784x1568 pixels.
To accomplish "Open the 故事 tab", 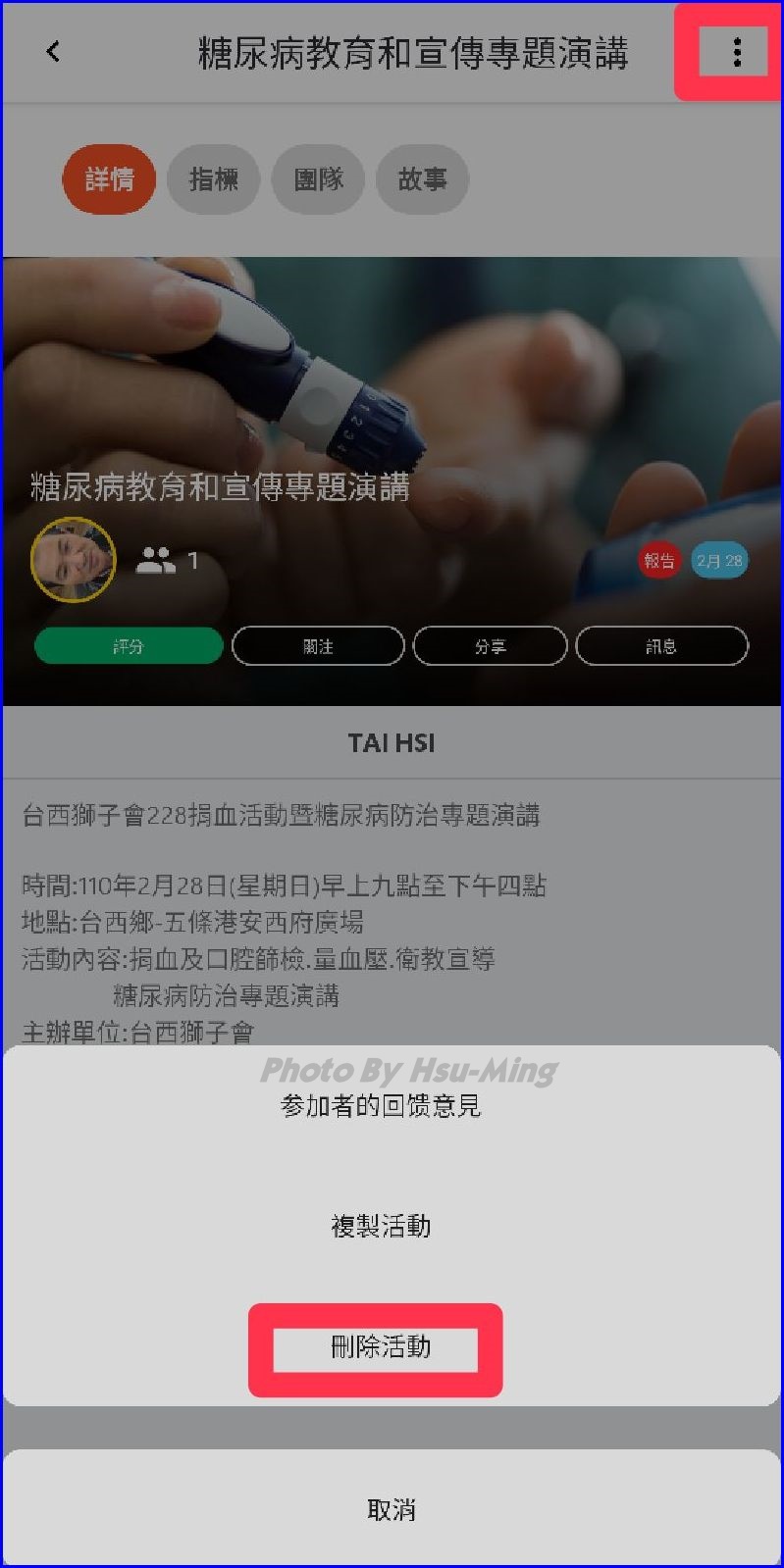I will click(422, 179).
